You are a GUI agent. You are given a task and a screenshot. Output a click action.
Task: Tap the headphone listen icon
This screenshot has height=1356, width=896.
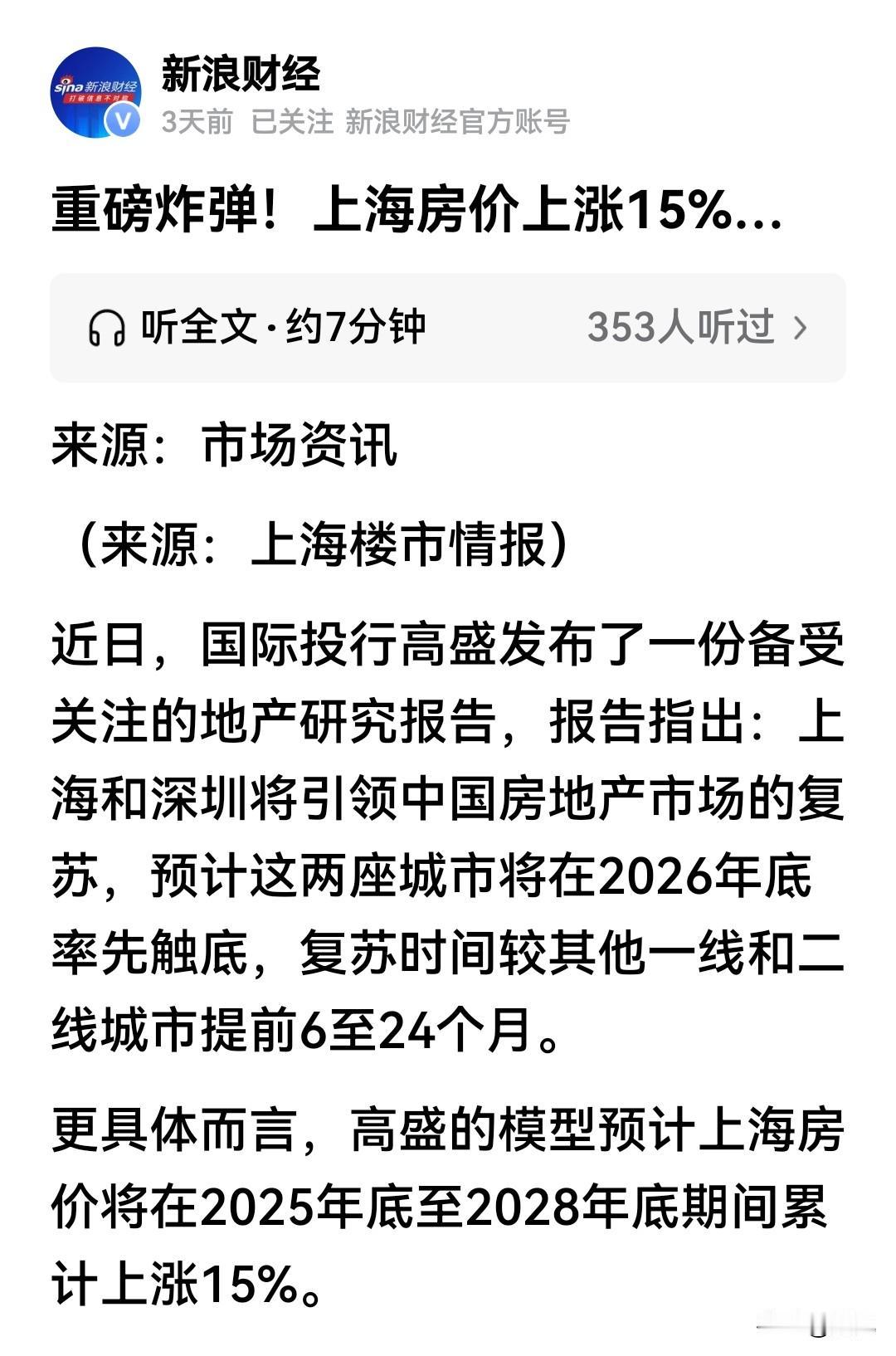pyautogui.click(x=104, y=327)
